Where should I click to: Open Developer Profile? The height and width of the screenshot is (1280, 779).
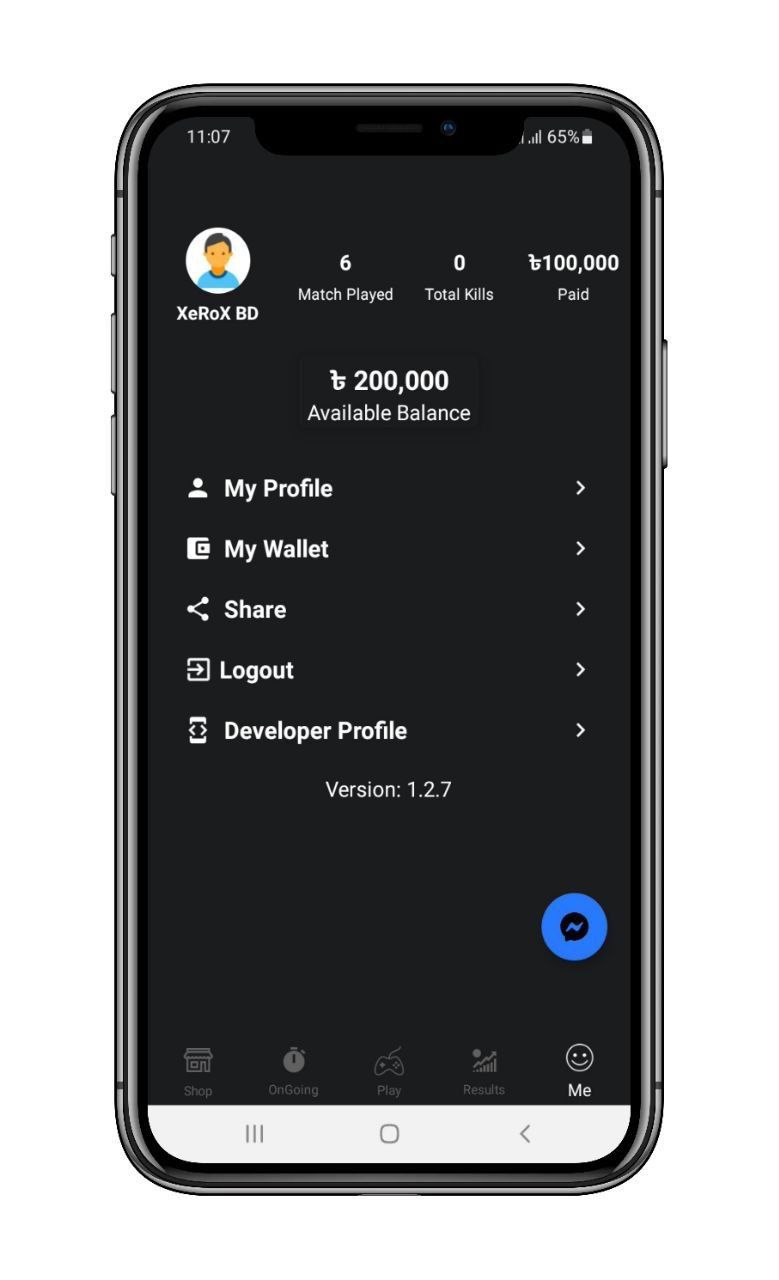[x=388, y=731]
